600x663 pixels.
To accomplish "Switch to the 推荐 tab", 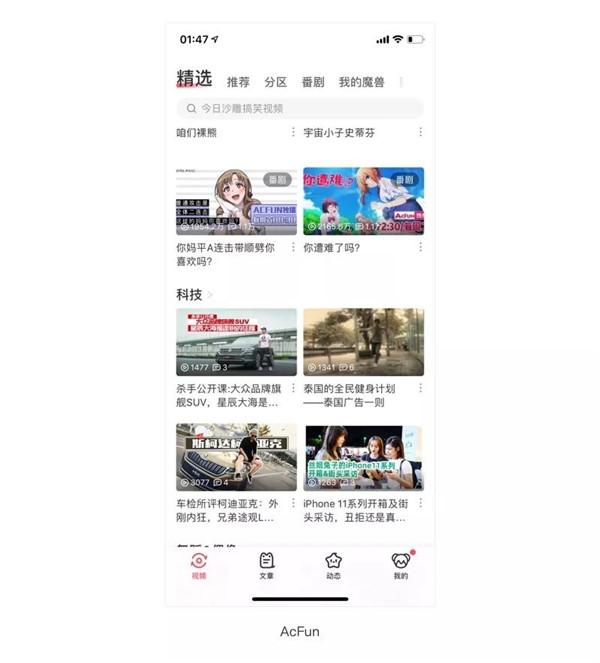I will pyautogui.click(x=238, y=82).
